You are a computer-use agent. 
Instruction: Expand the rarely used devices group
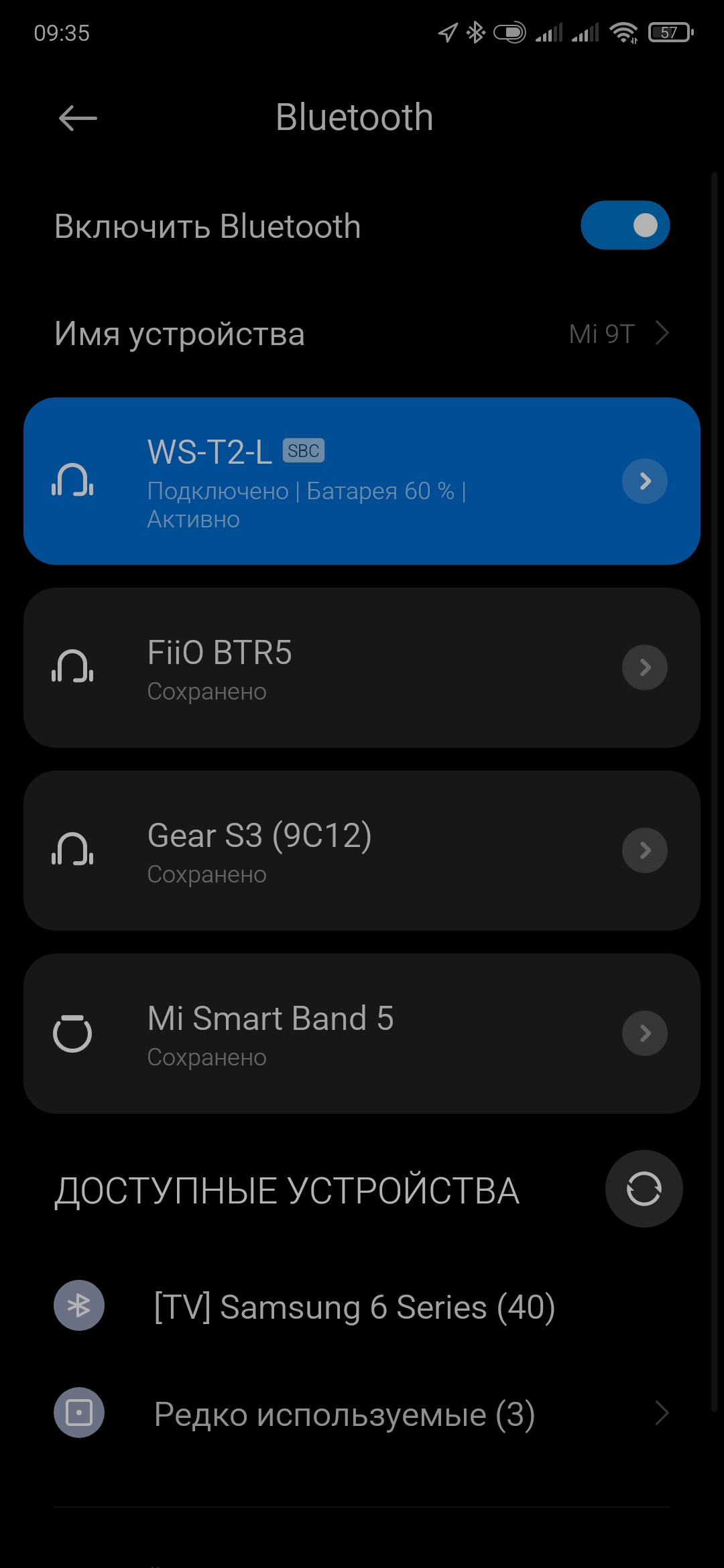tap(362, 1413)
